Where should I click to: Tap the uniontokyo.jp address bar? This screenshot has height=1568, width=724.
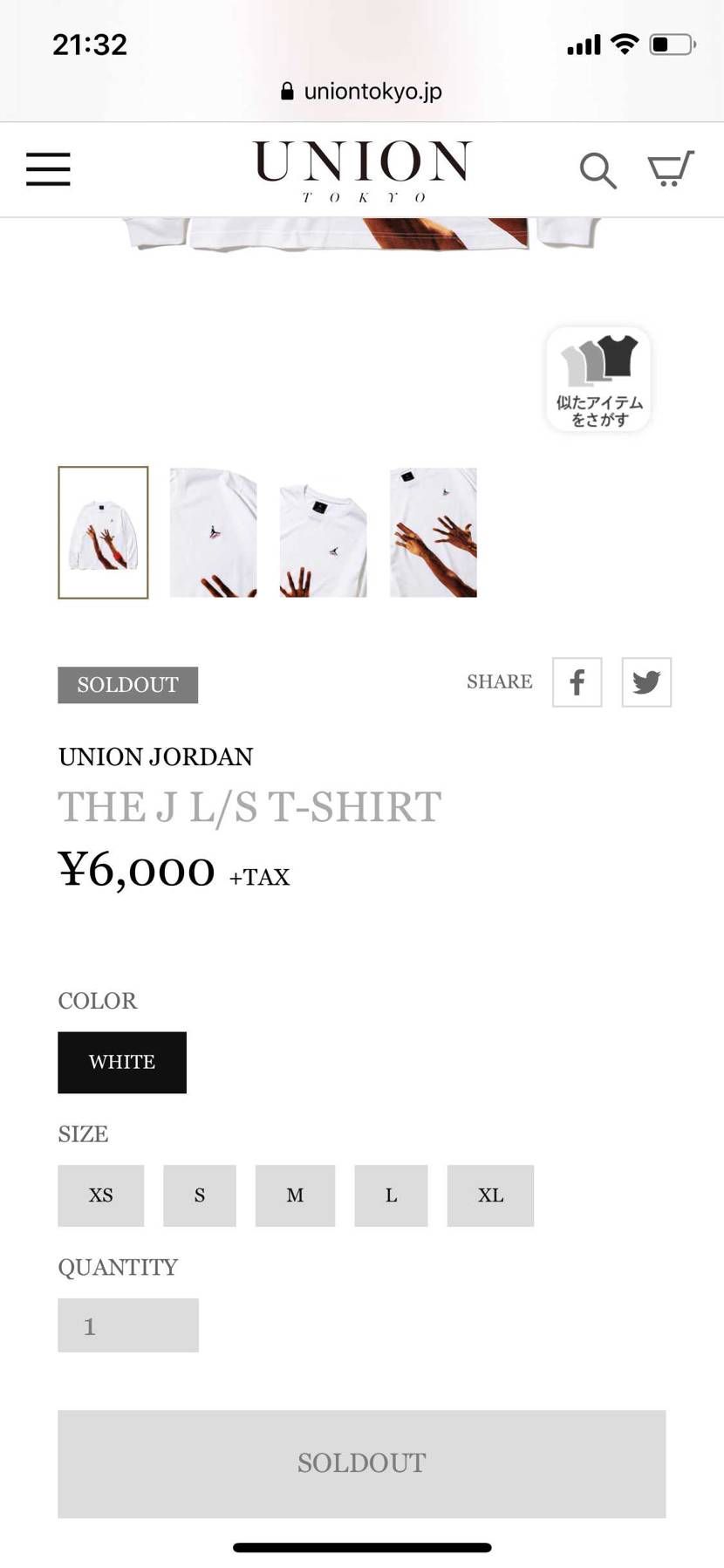(362, 92)
